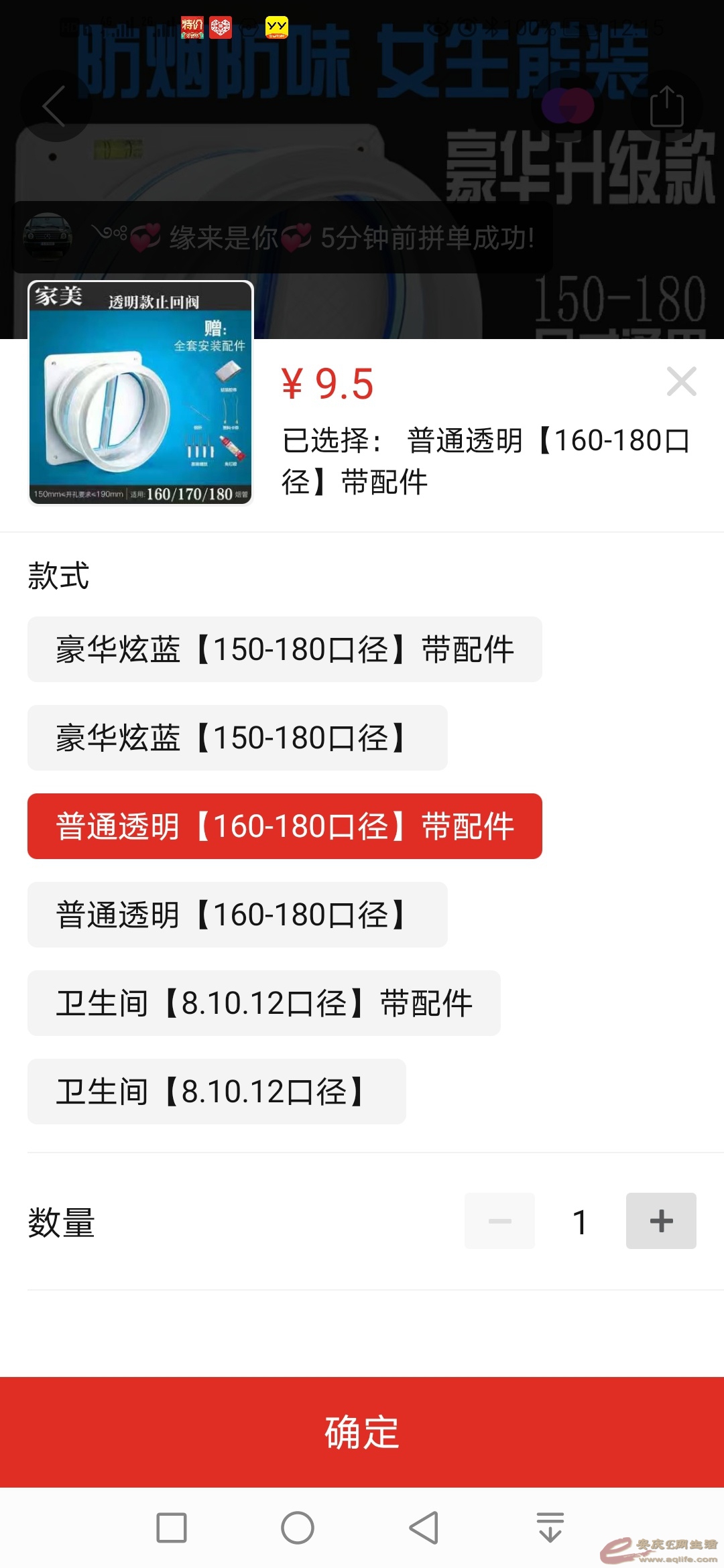Select 豪华炫蓝【150-180口径】带配件 style
Image resolution: width=724 pixels, height=1568 pixels.
coord(284,649)
